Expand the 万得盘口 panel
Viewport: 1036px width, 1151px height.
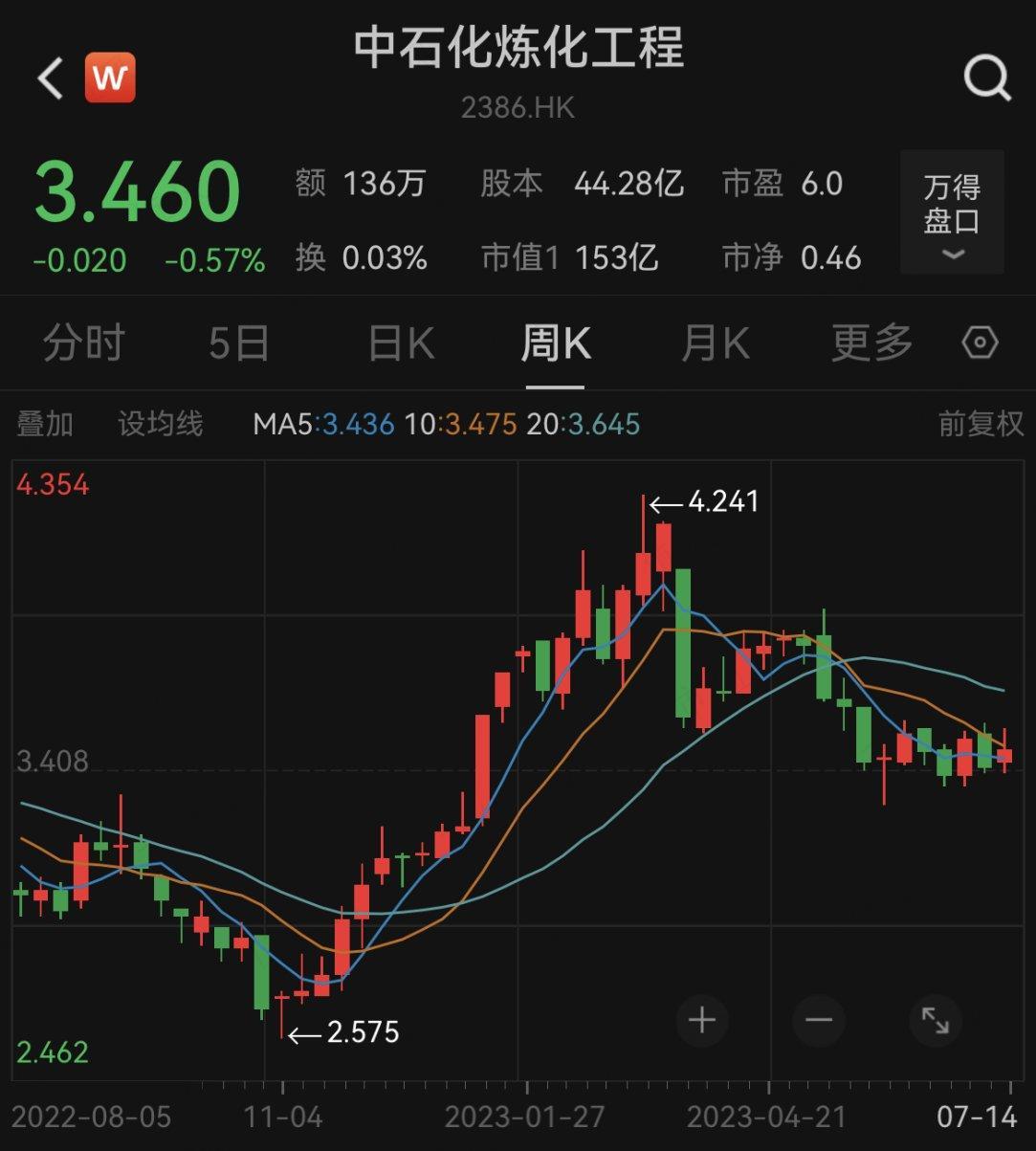952,212
